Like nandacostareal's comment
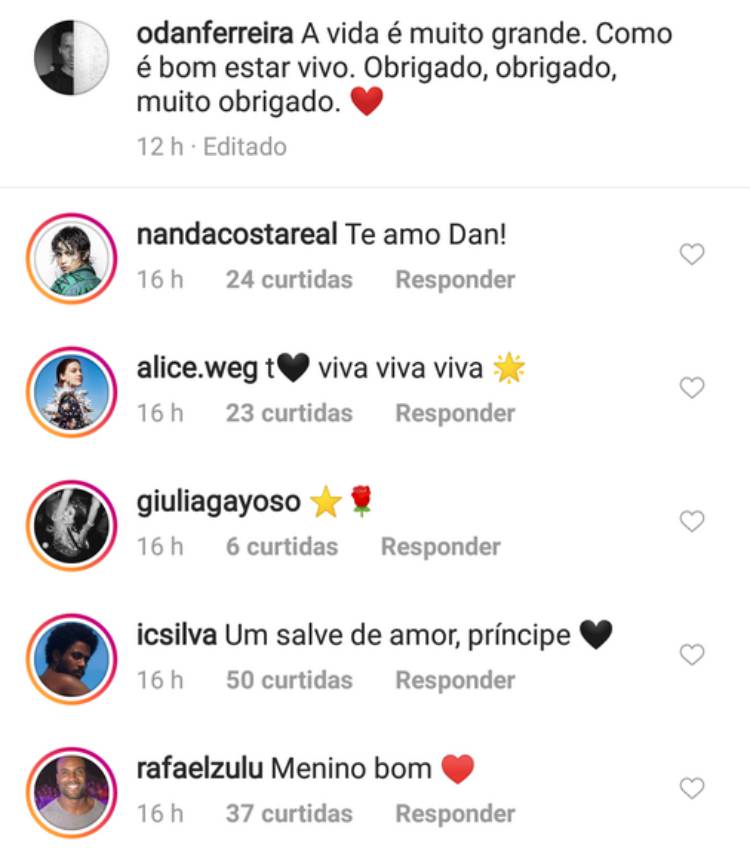This screenshot has width=750, height=854. click(692, 255)
